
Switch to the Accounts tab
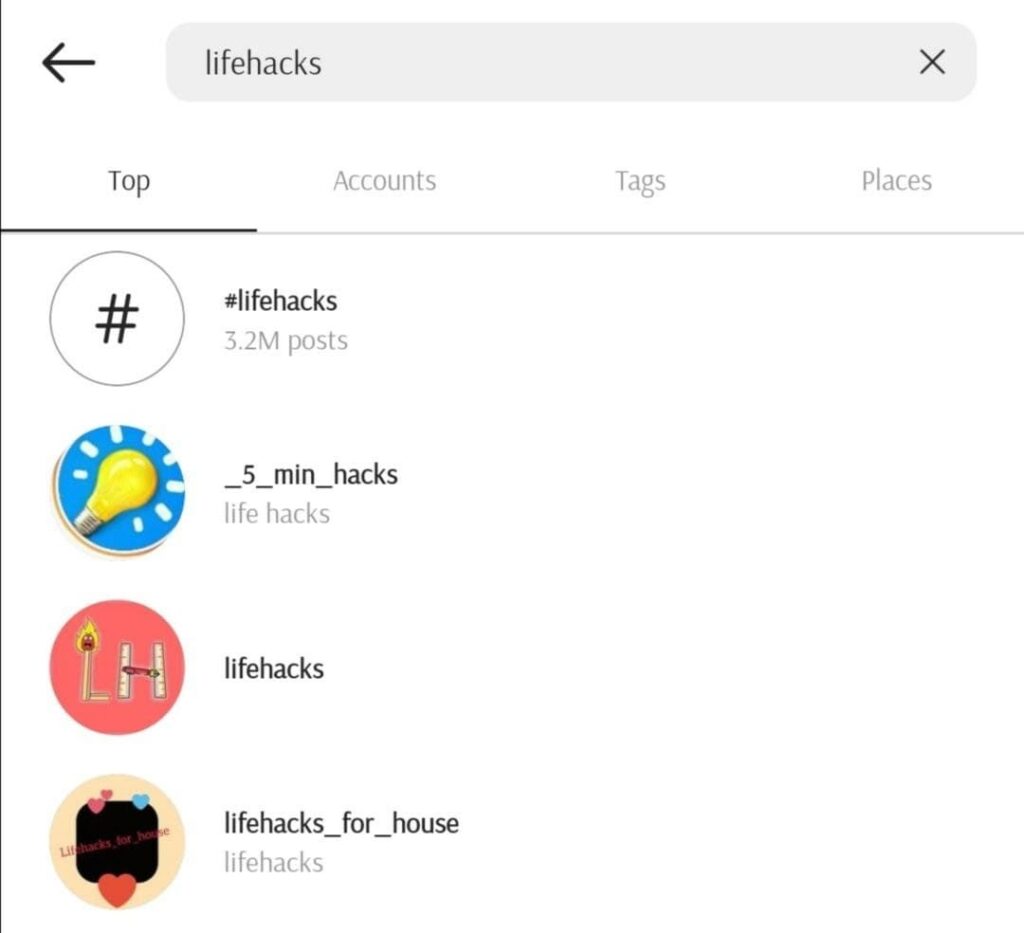pyautogui.click(x=384, y=181)
